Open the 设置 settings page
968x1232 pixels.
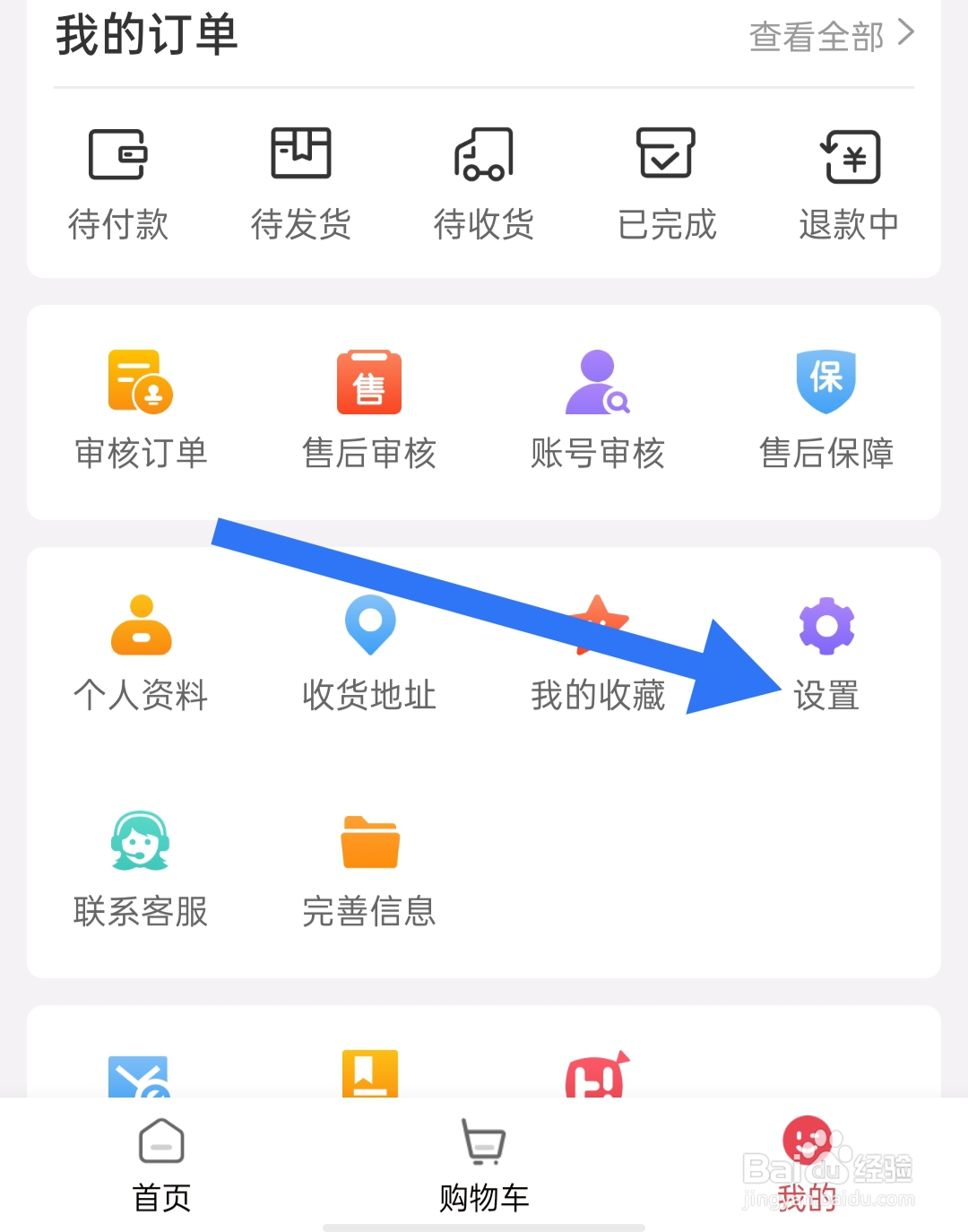826,650
